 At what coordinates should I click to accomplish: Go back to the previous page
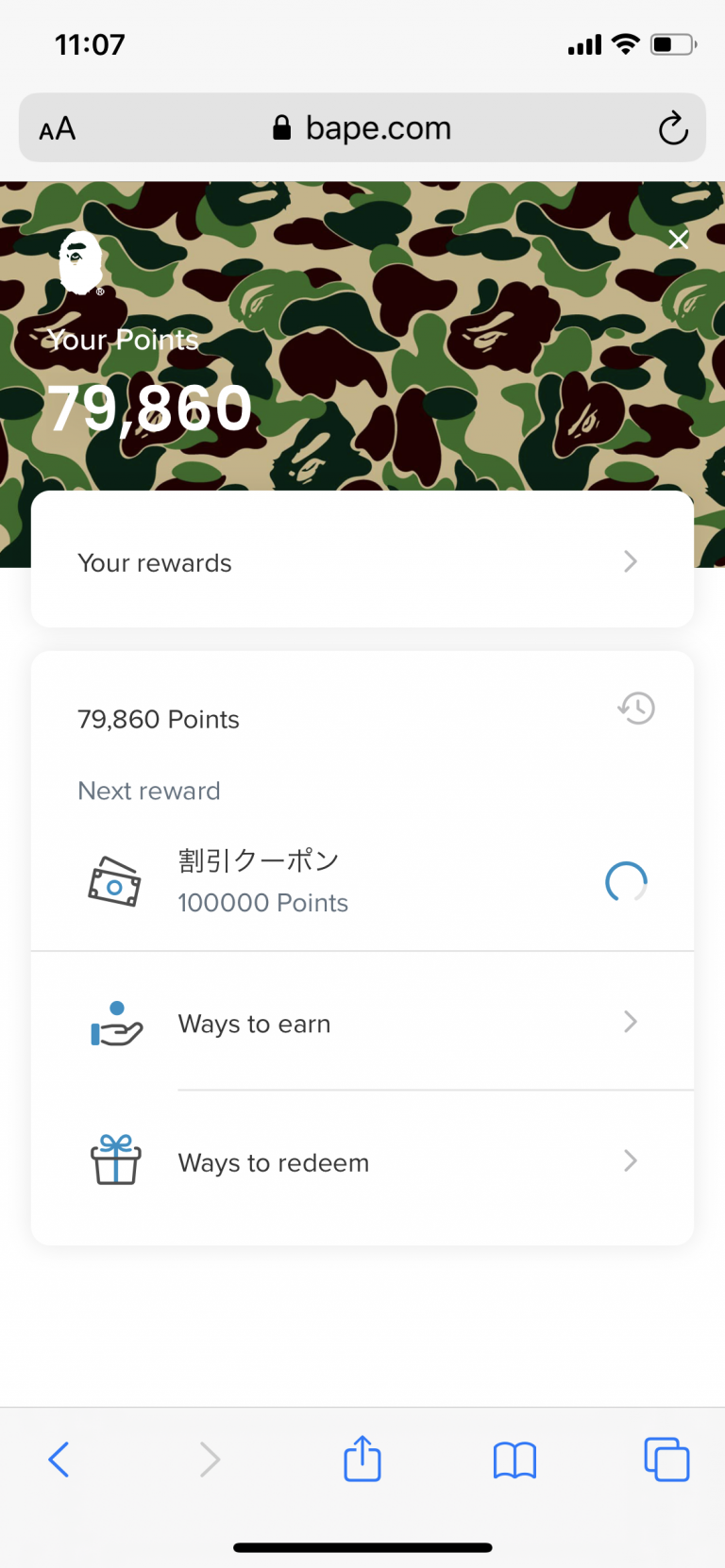click(59, 1460)
